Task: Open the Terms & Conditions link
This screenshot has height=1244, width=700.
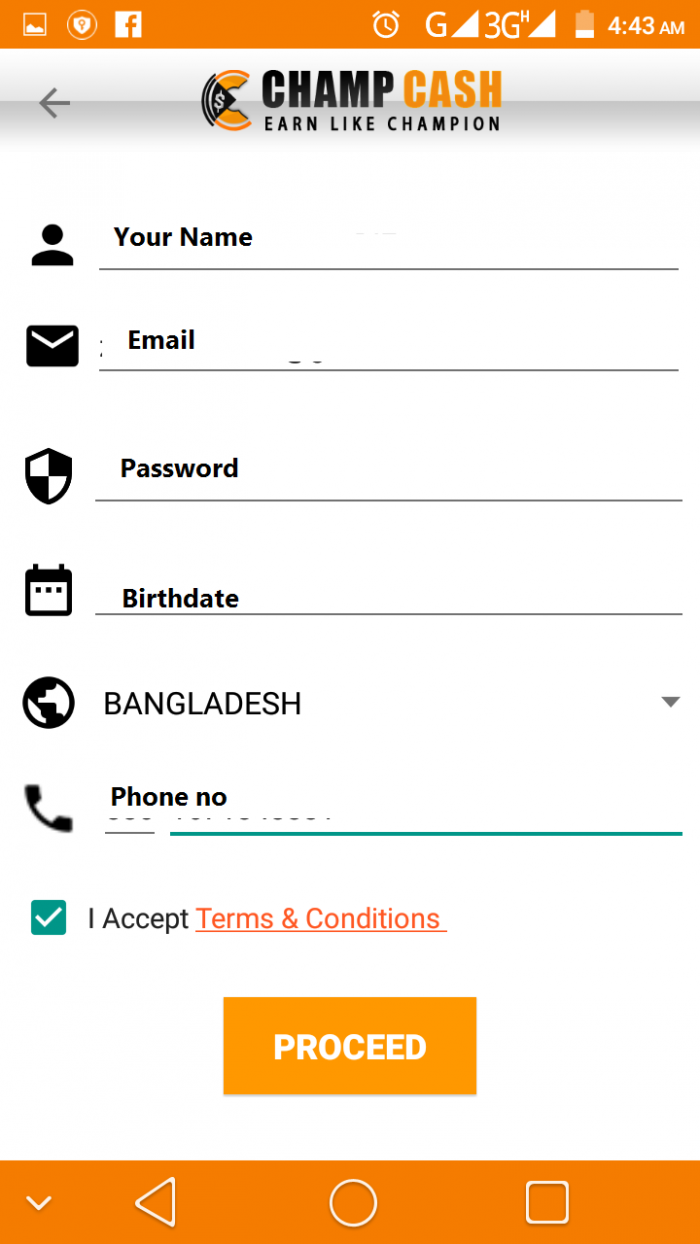Action: click(320, 918)
